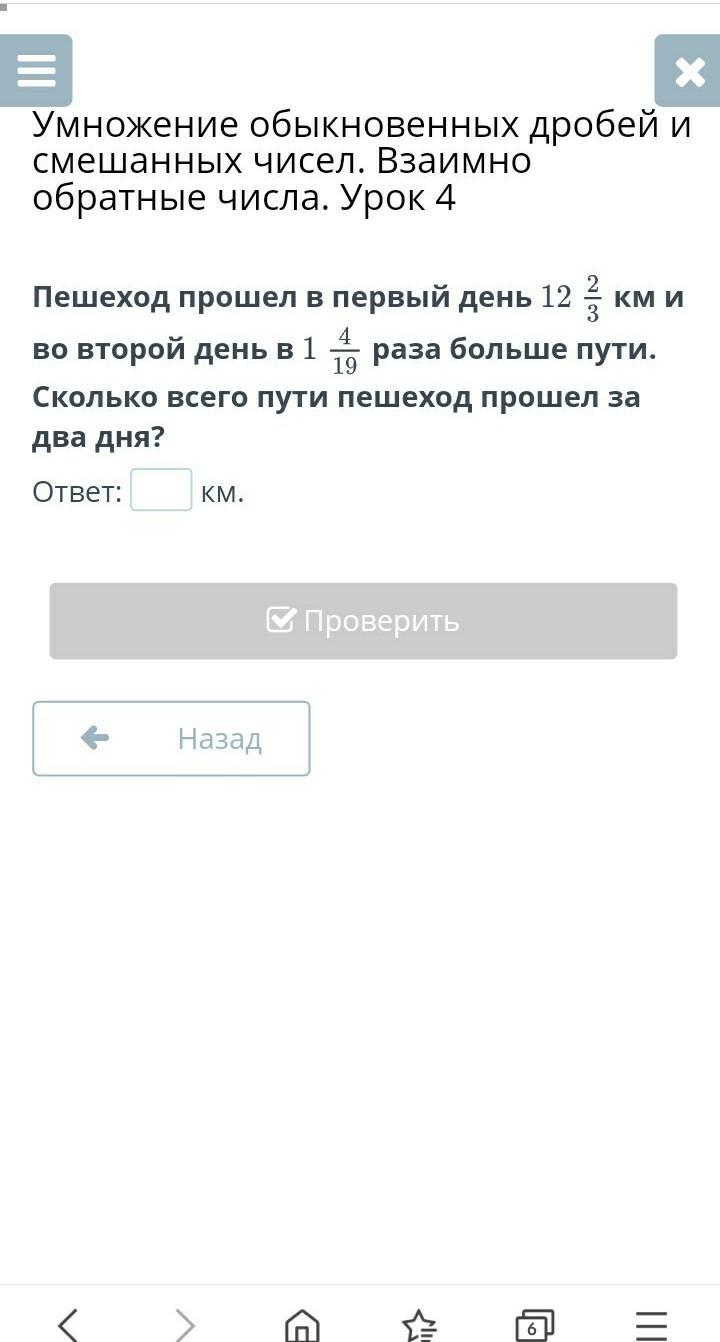Screen dimensions: 720x1342
Task: Open browser bookmarks star icon
Action: click(x=419, y=1324)
